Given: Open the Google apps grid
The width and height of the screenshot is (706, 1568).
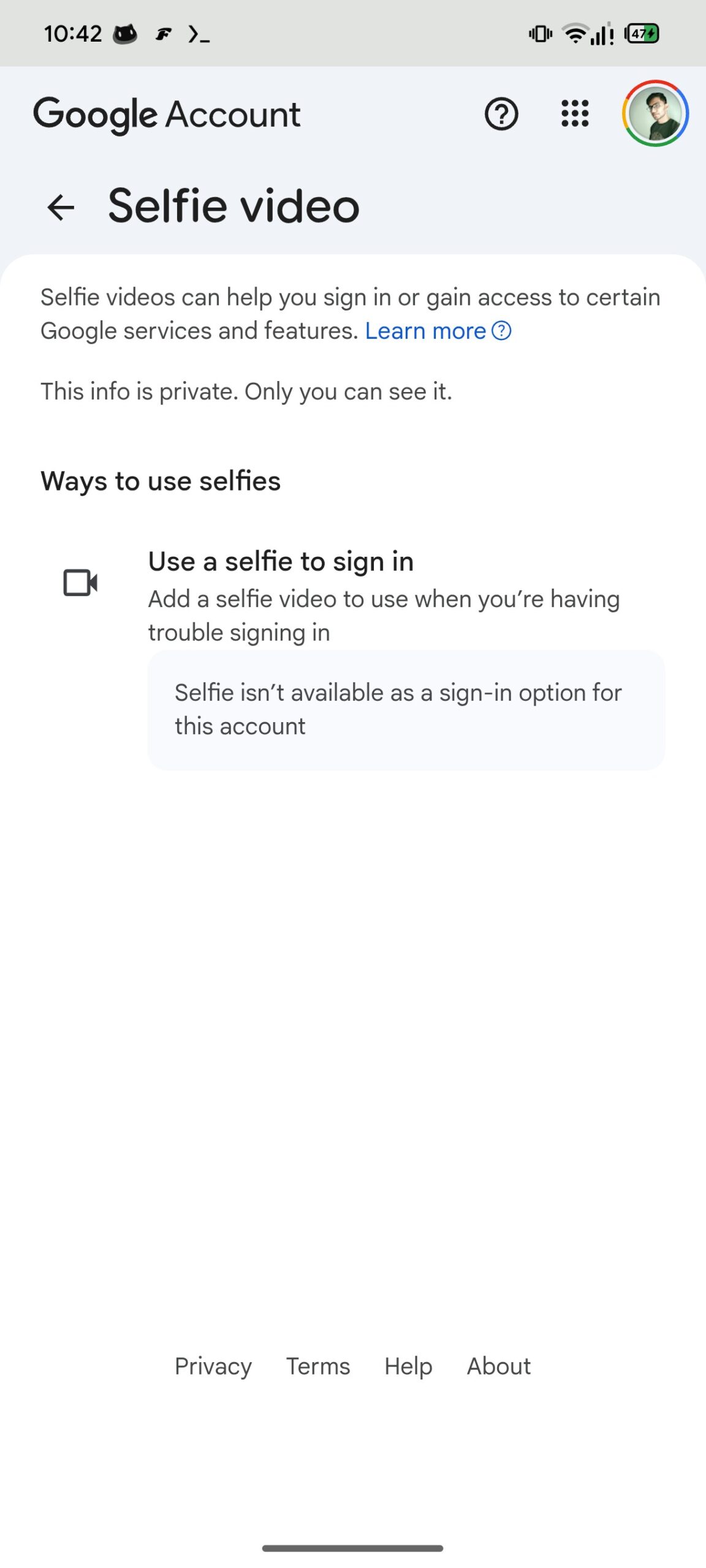Looking at the screenshot, I should (x=575, y=114).
